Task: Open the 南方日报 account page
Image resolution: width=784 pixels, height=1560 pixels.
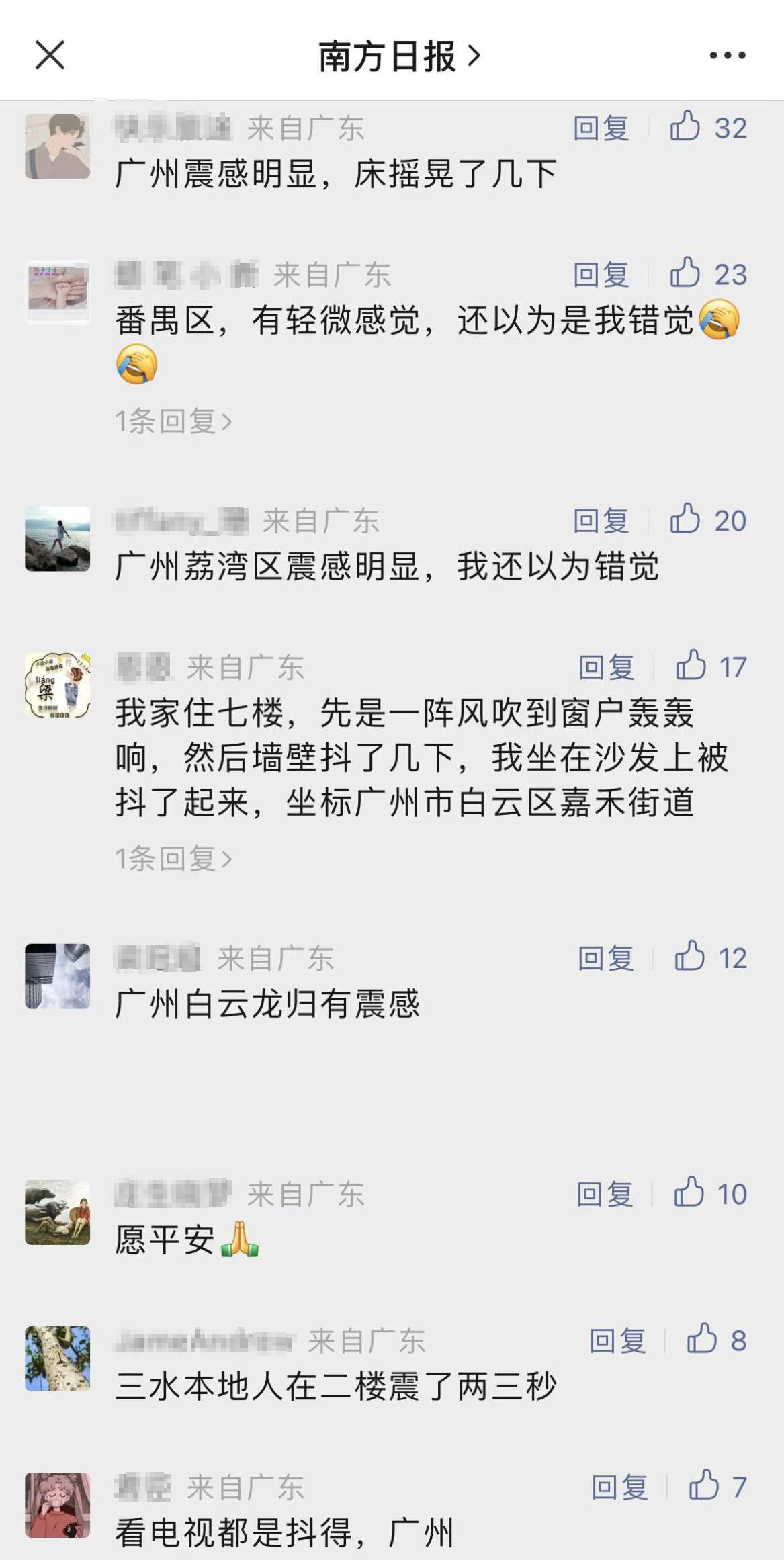Action: pyautogui.click(x=399, y=56)
